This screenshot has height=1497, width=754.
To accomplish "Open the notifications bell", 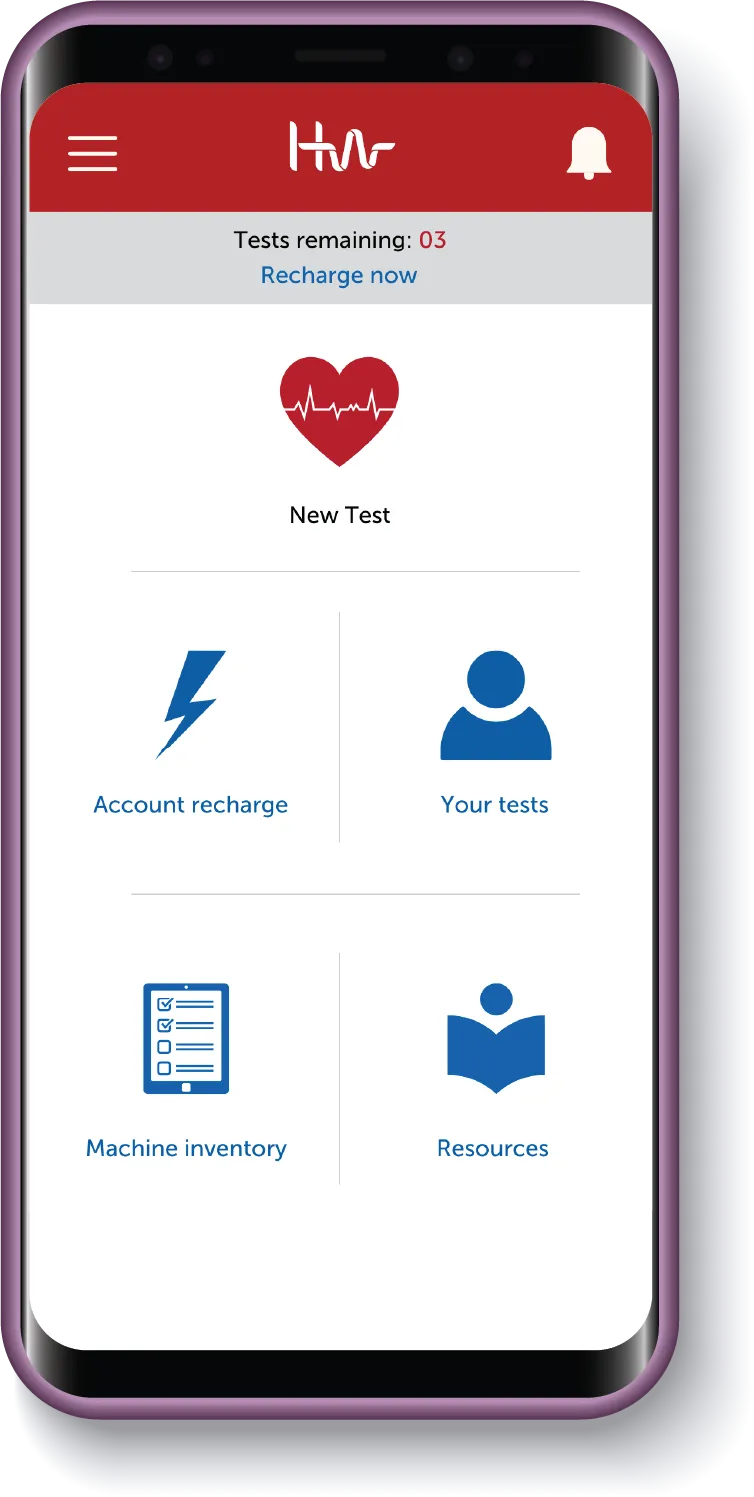I will [x=588, y=153].
